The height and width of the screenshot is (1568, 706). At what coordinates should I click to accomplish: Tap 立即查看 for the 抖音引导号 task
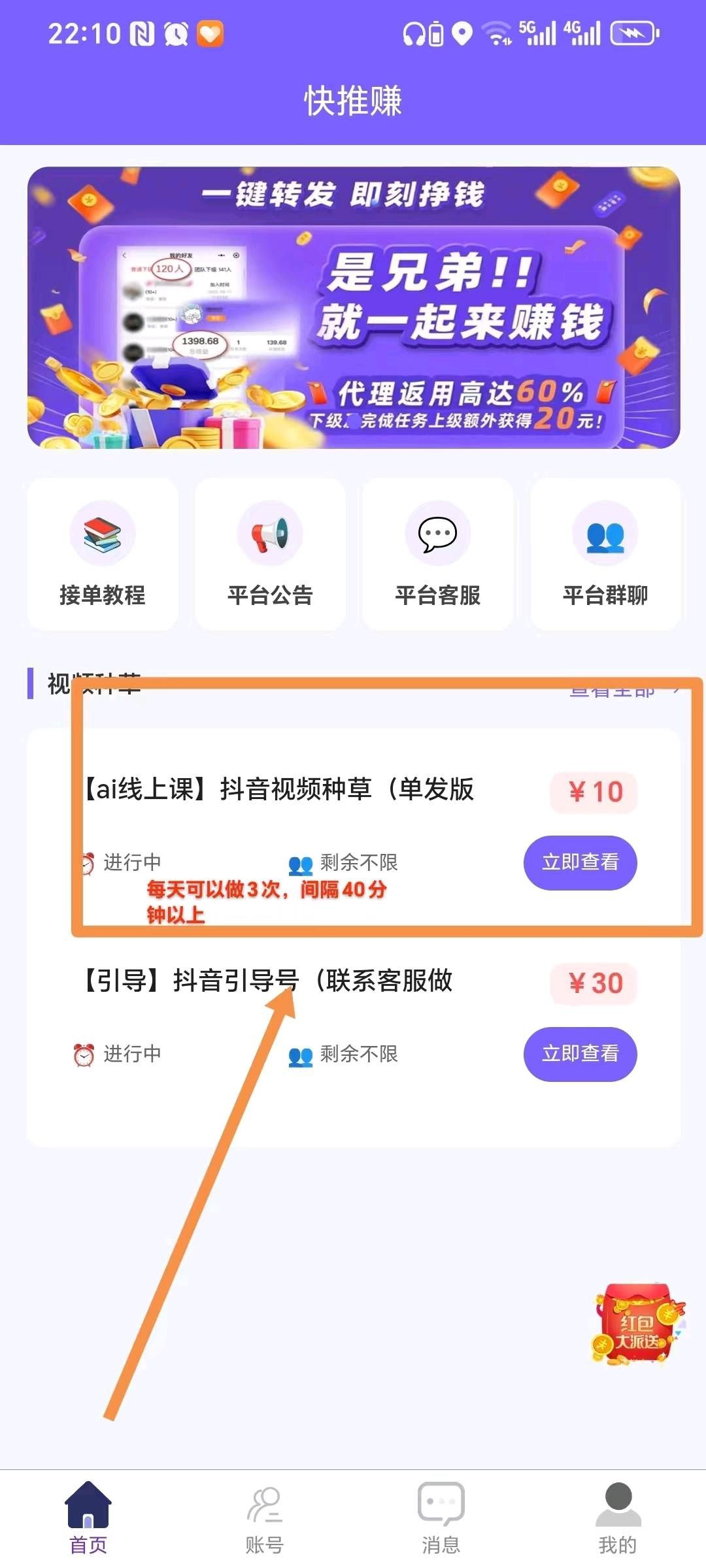[580, 1054]
